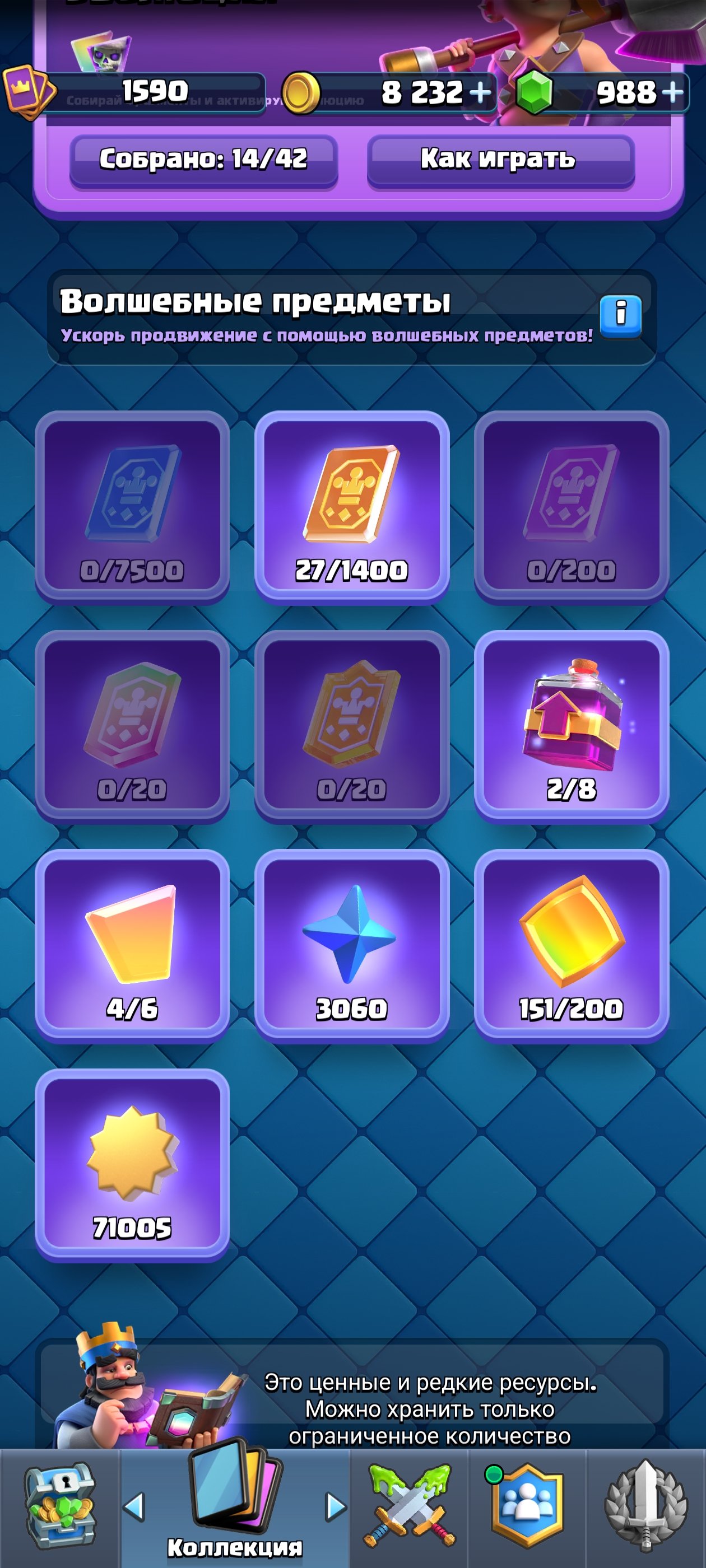Buy gems via the plus icon
The width and height of the screenshot is (706, 1568).
tap(672, 92)
